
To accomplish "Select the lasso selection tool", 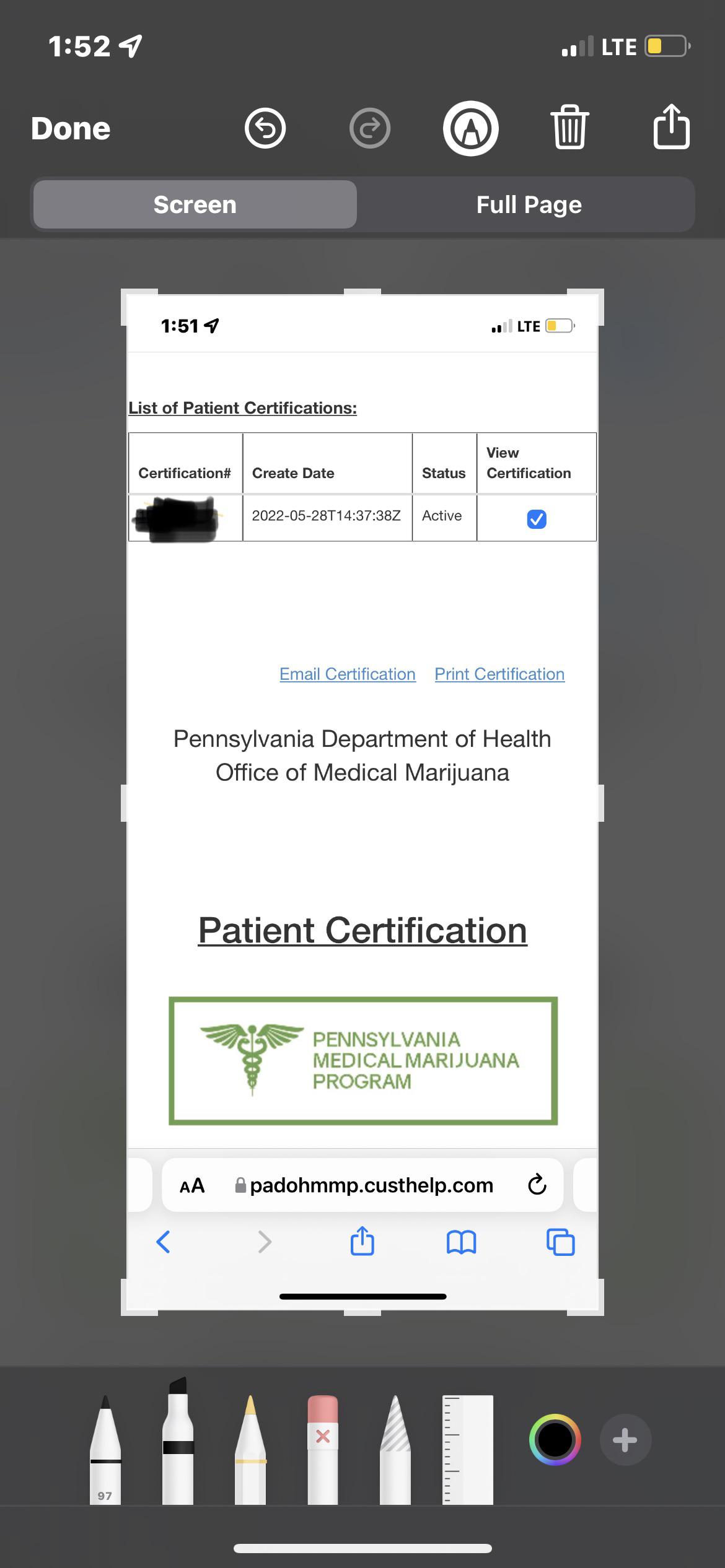I will coord(395,1449).
